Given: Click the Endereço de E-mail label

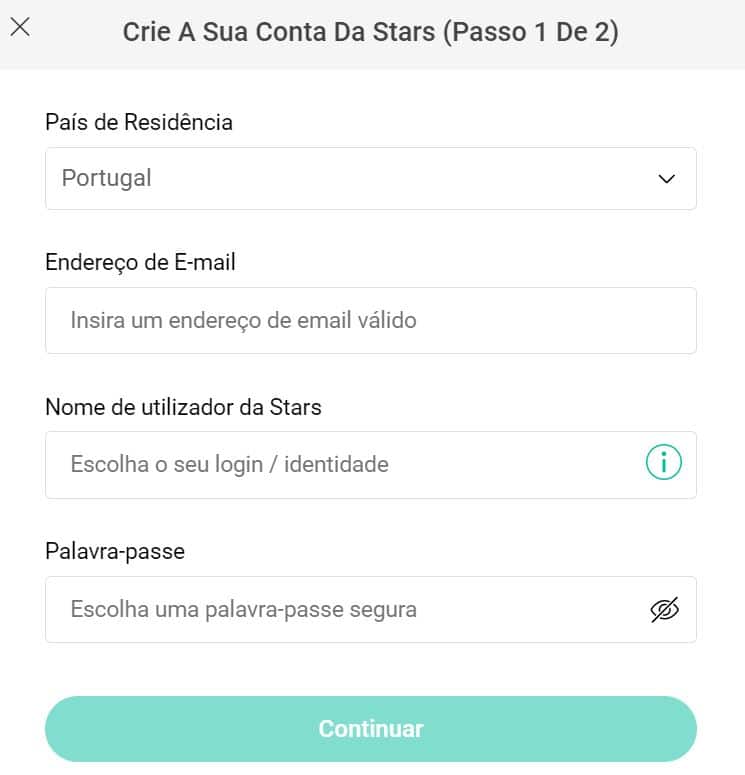Looking at the screenshot, I should (x=140, y=262).
